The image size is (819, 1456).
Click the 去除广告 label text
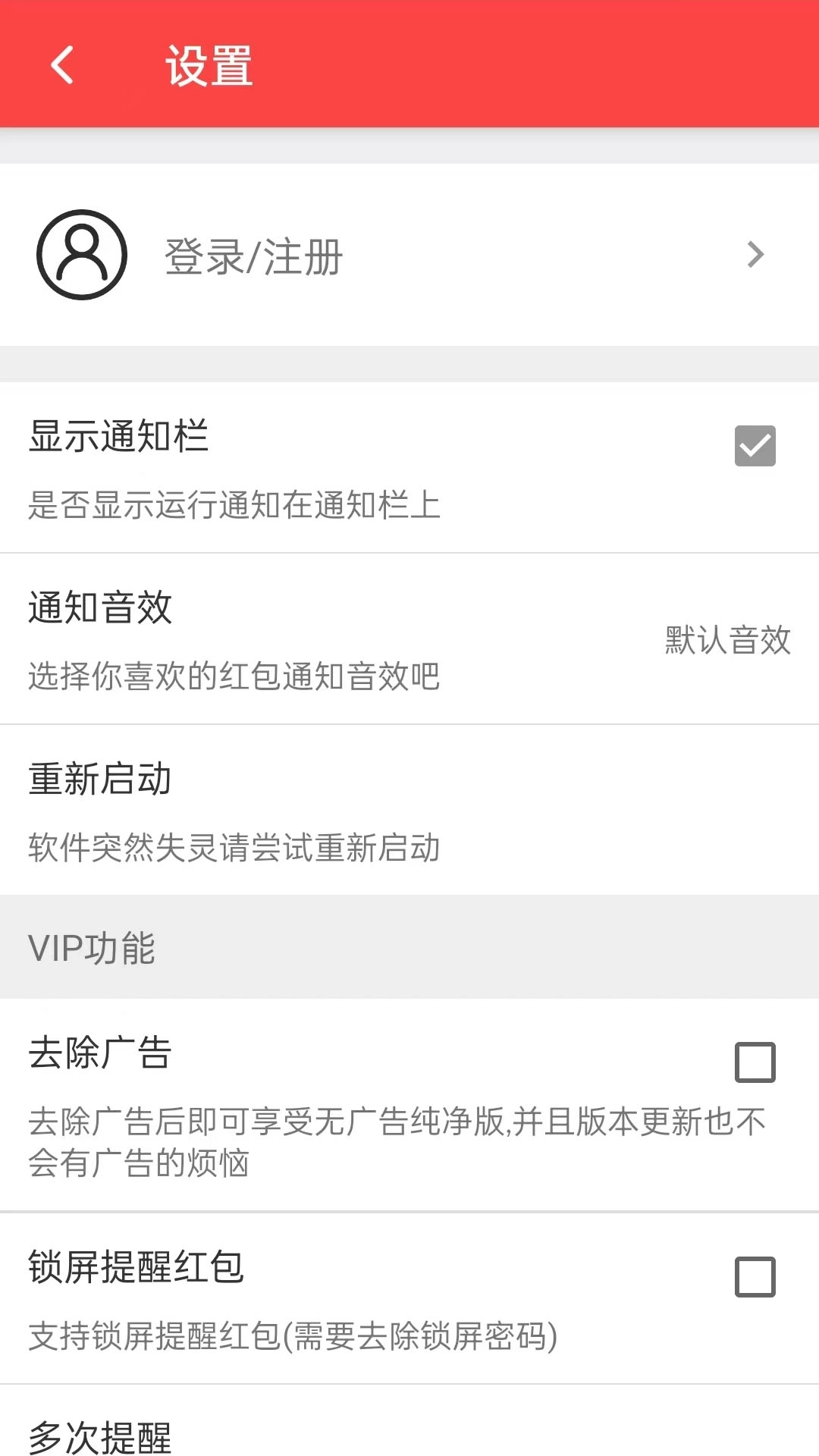tap(99, 1054)
